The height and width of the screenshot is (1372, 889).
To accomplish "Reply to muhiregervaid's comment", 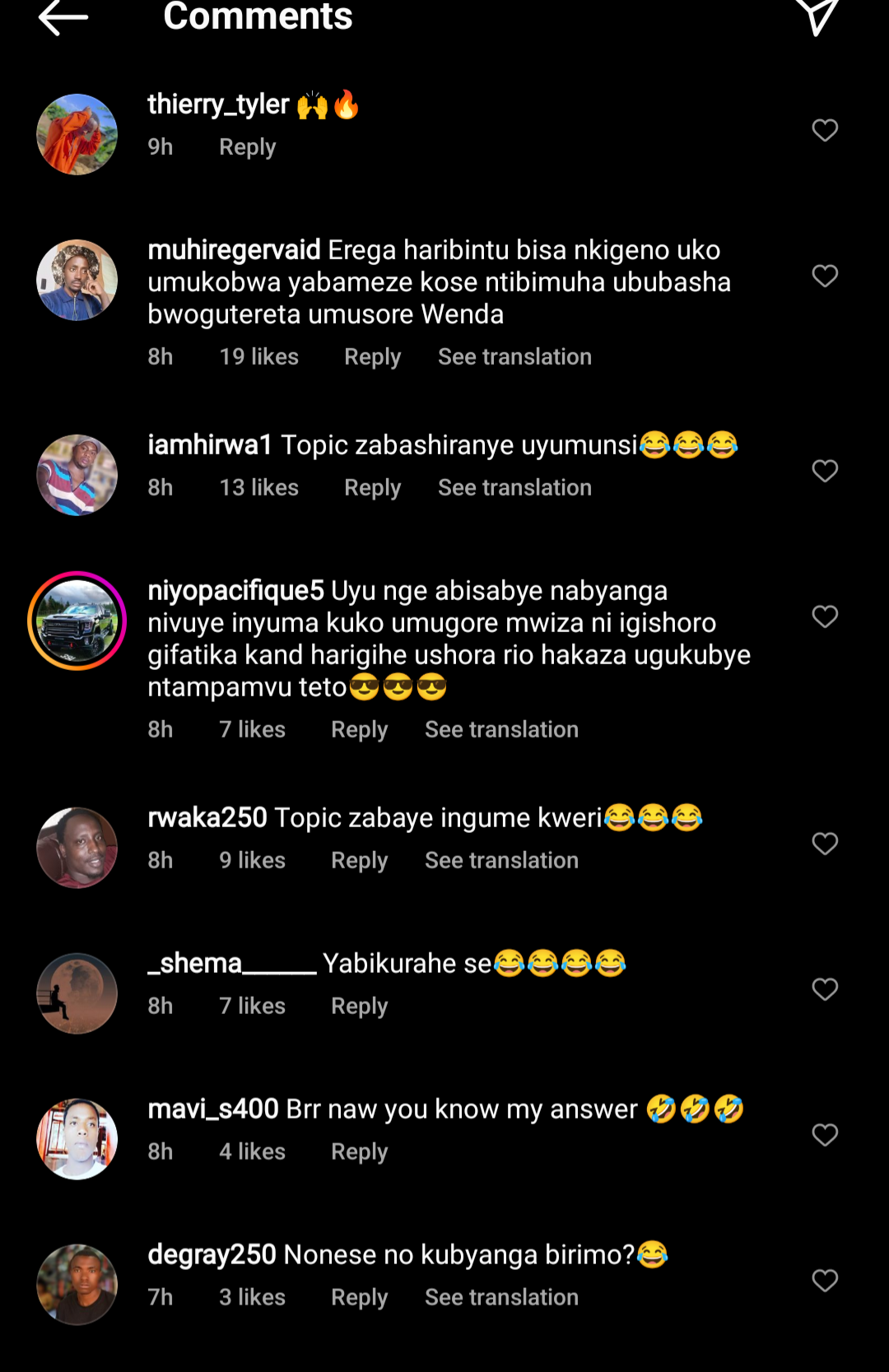I will pos(372,357).
